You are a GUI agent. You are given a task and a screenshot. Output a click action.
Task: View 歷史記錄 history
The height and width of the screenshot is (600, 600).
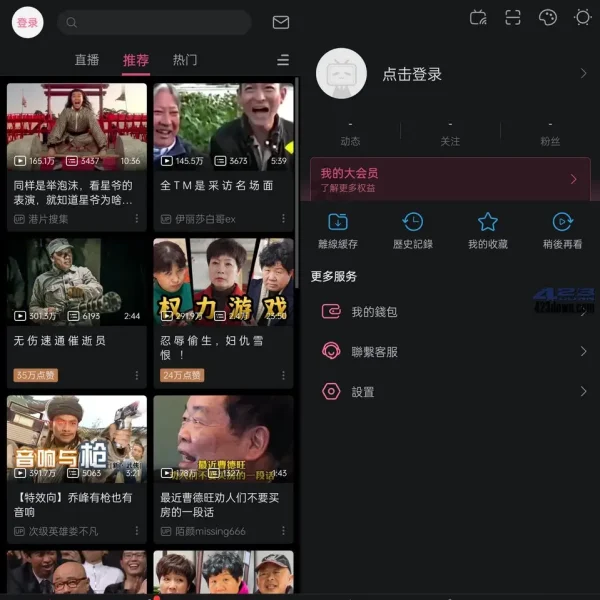[412, 231]
